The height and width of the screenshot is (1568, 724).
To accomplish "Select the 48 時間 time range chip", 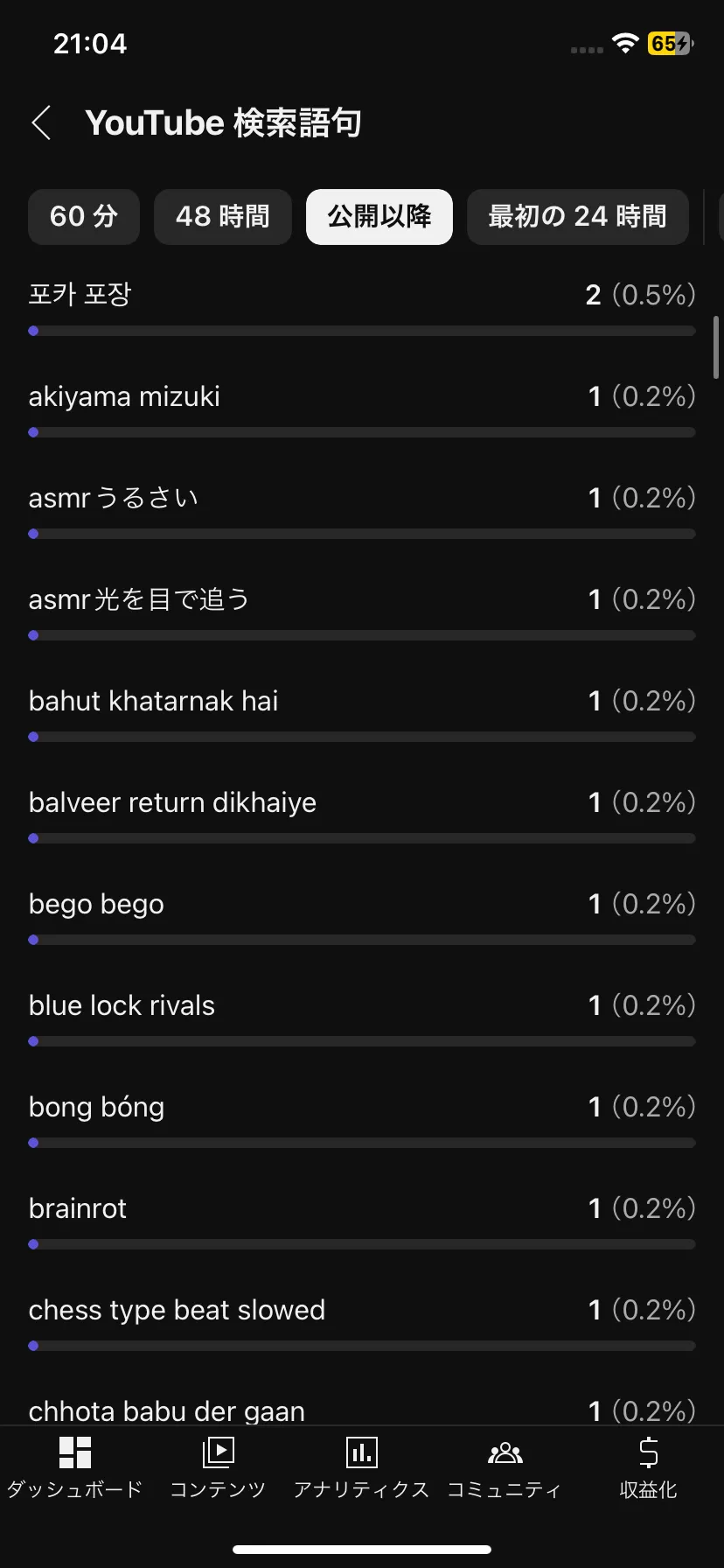I will pyautogui.click(x=223, y=217).
